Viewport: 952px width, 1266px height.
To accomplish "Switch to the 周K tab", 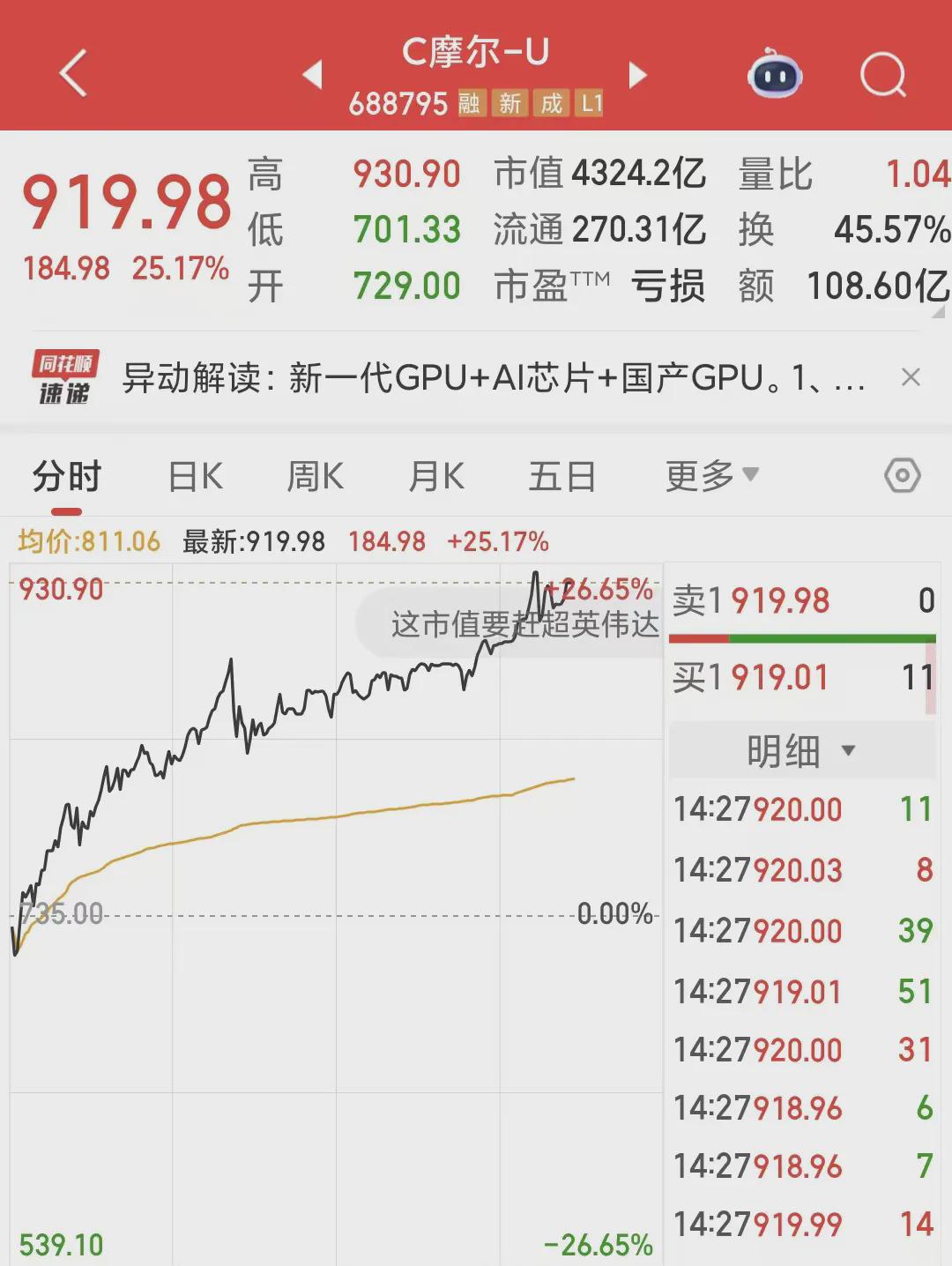I will pos(315,477).
